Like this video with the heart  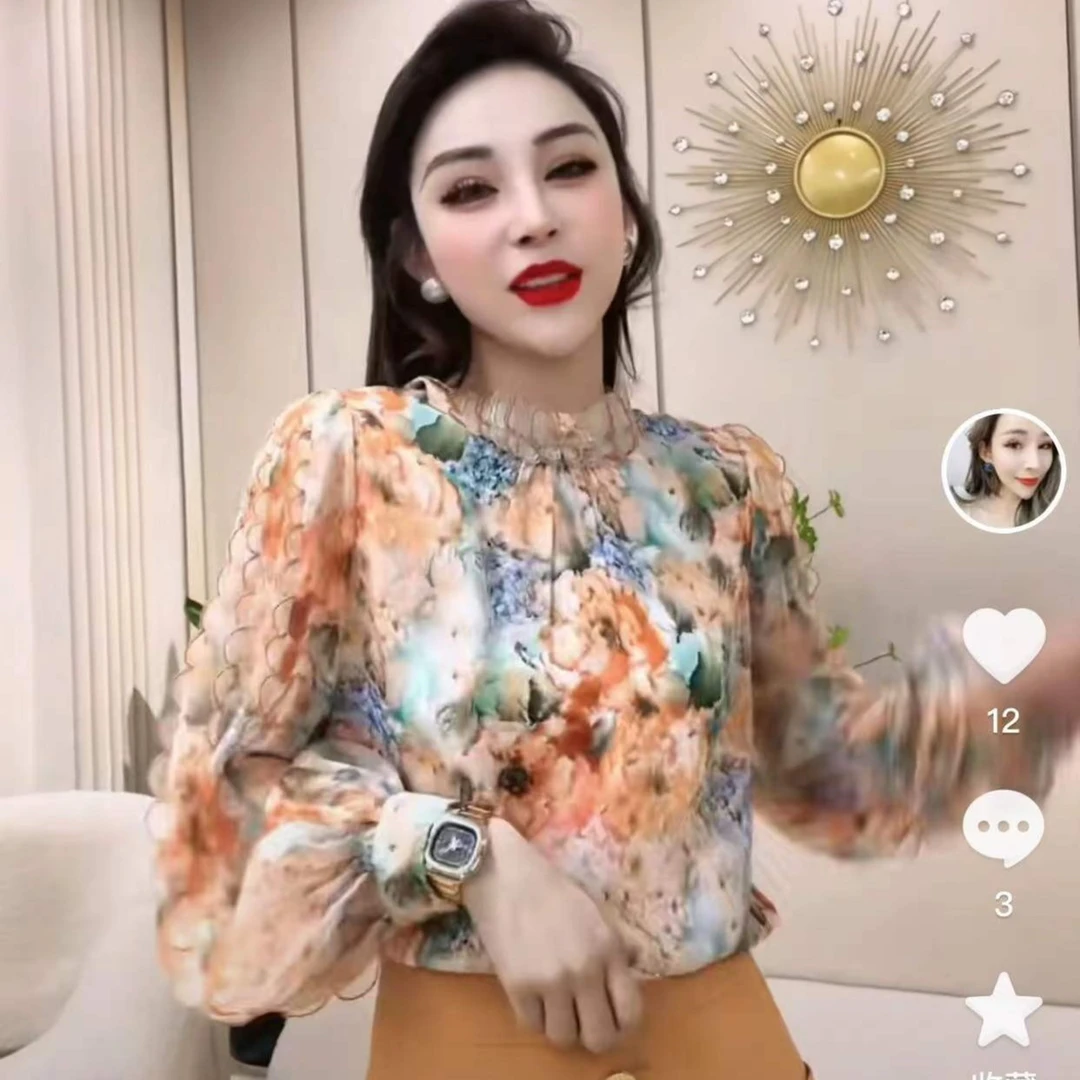pyautogui.click(x=1004, y=645)
